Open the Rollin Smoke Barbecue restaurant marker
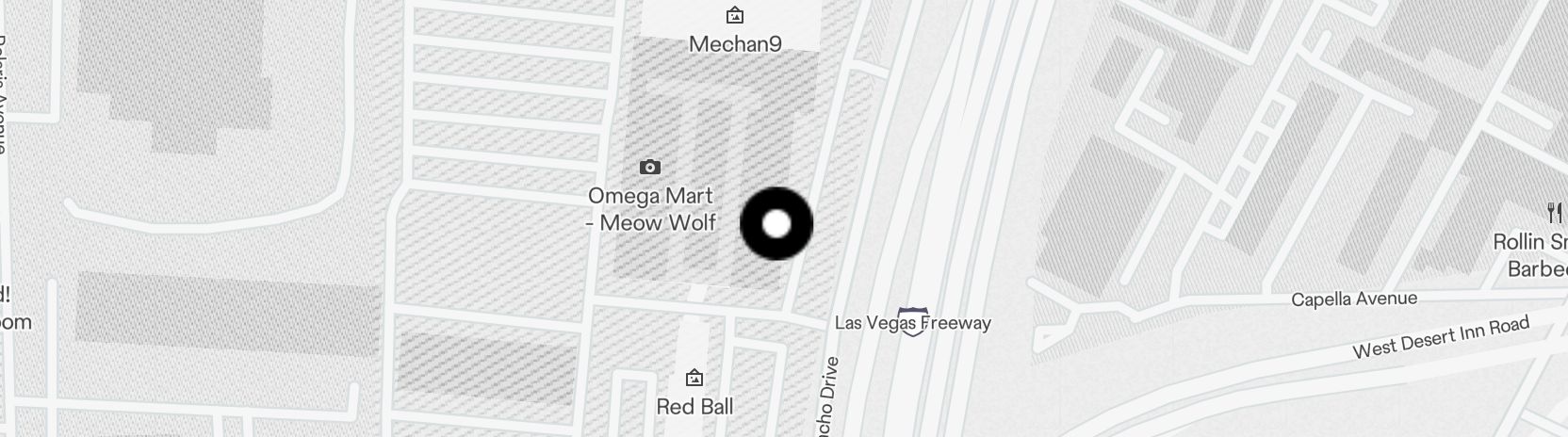 1554,212
